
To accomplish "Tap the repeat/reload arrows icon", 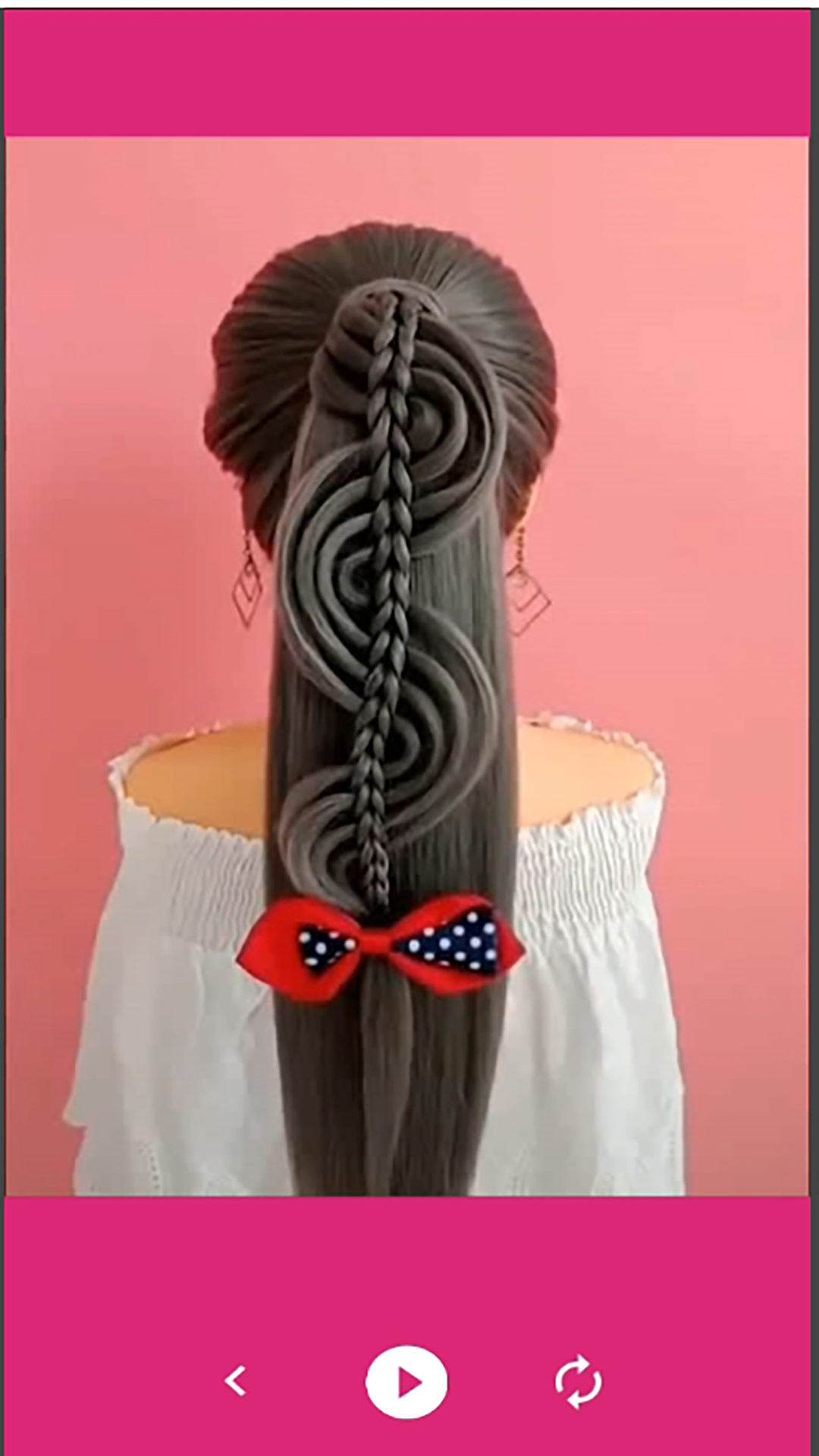I will click(579, 1382).
